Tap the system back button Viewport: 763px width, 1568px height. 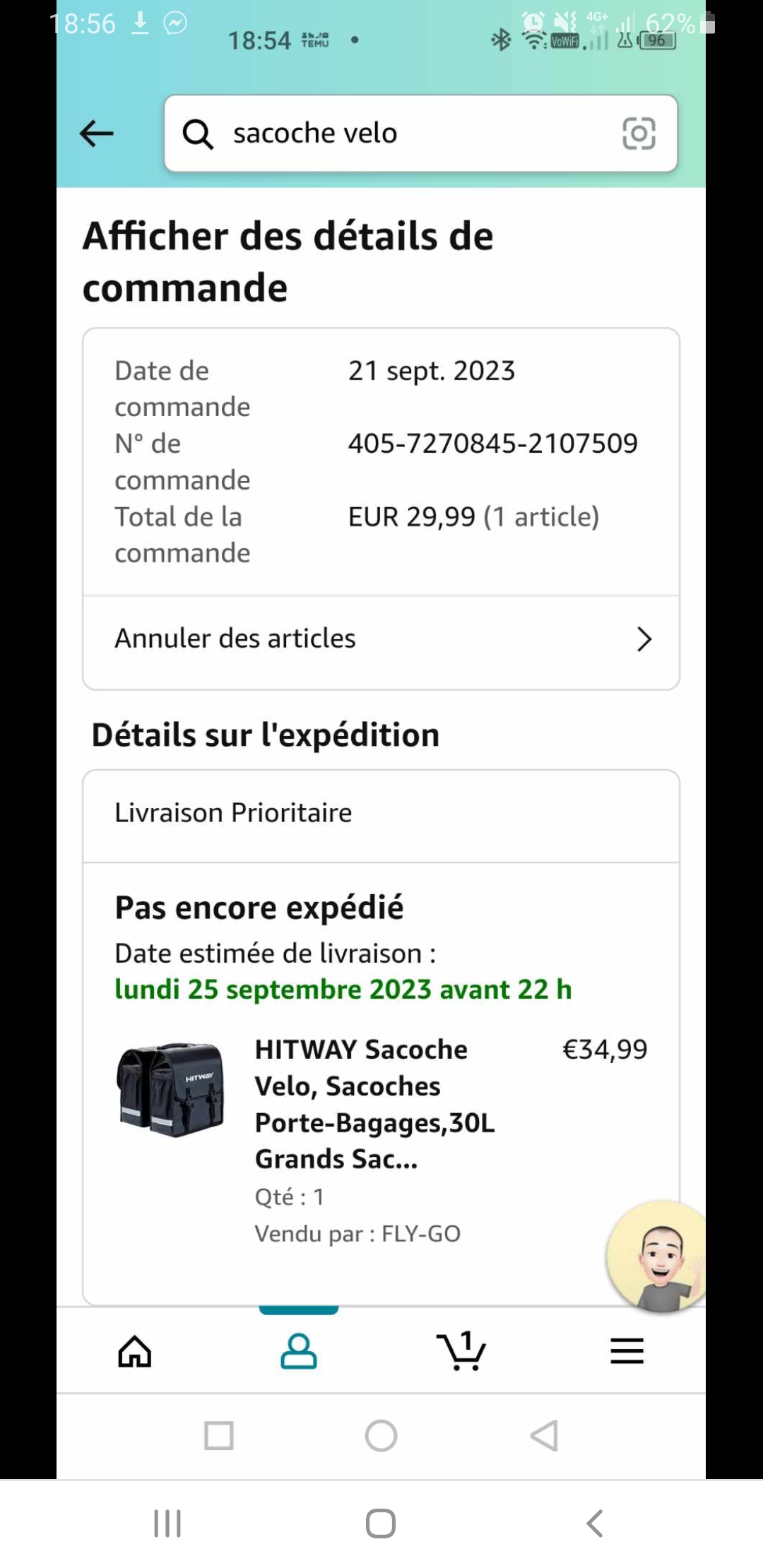click(595, 1524)
